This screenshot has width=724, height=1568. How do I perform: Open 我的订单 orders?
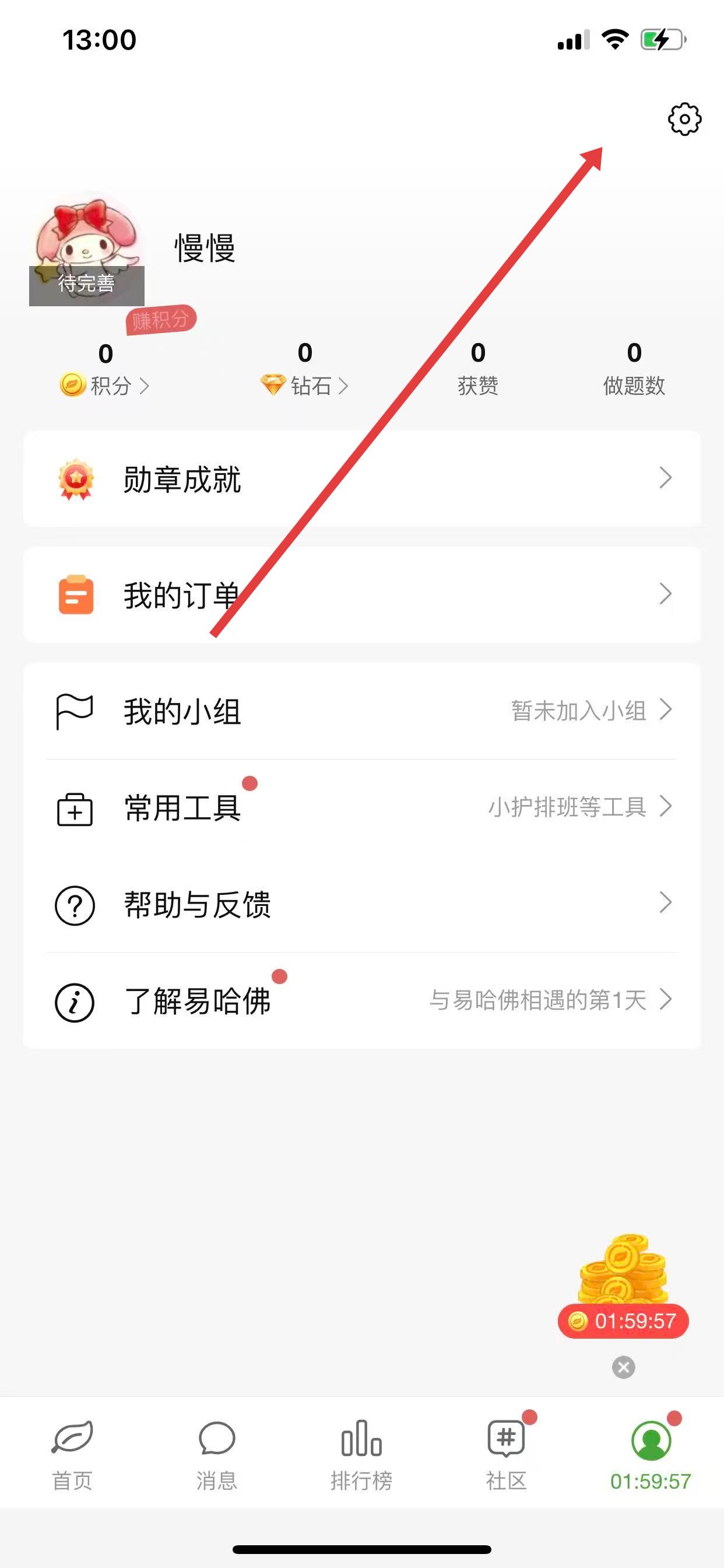[x=362, y=594]
